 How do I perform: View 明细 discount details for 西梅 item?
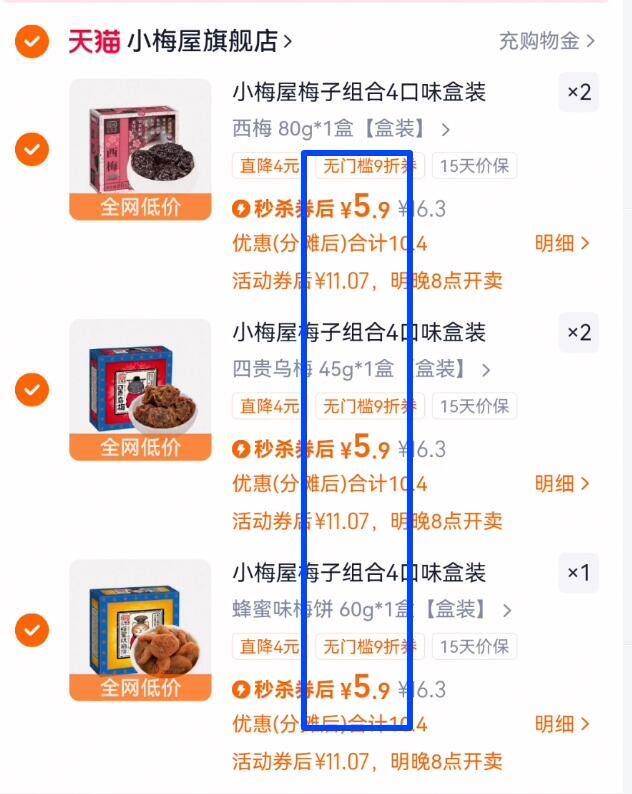coord(561,243)
